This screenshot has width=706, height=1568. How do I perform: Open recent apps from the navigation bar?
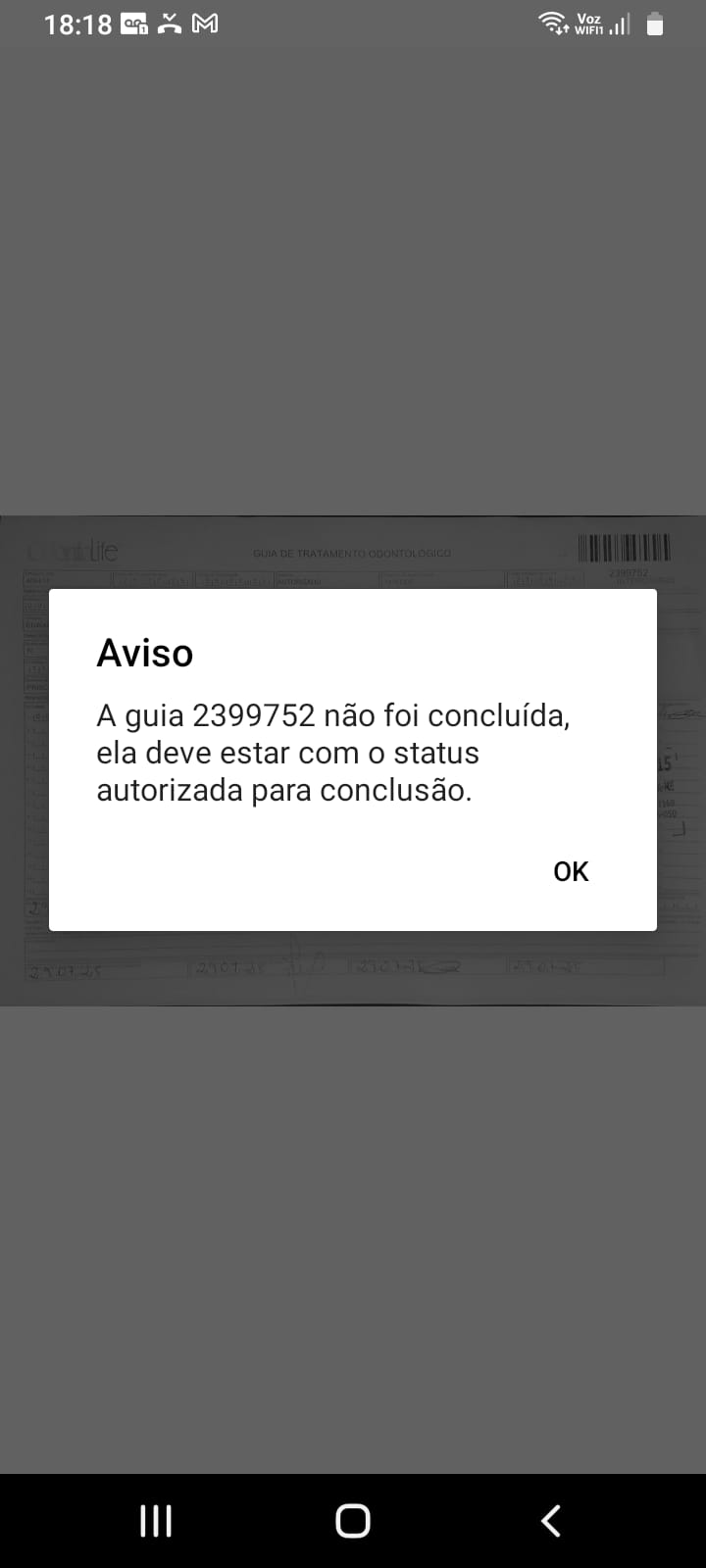click(x=156, y=1521)
